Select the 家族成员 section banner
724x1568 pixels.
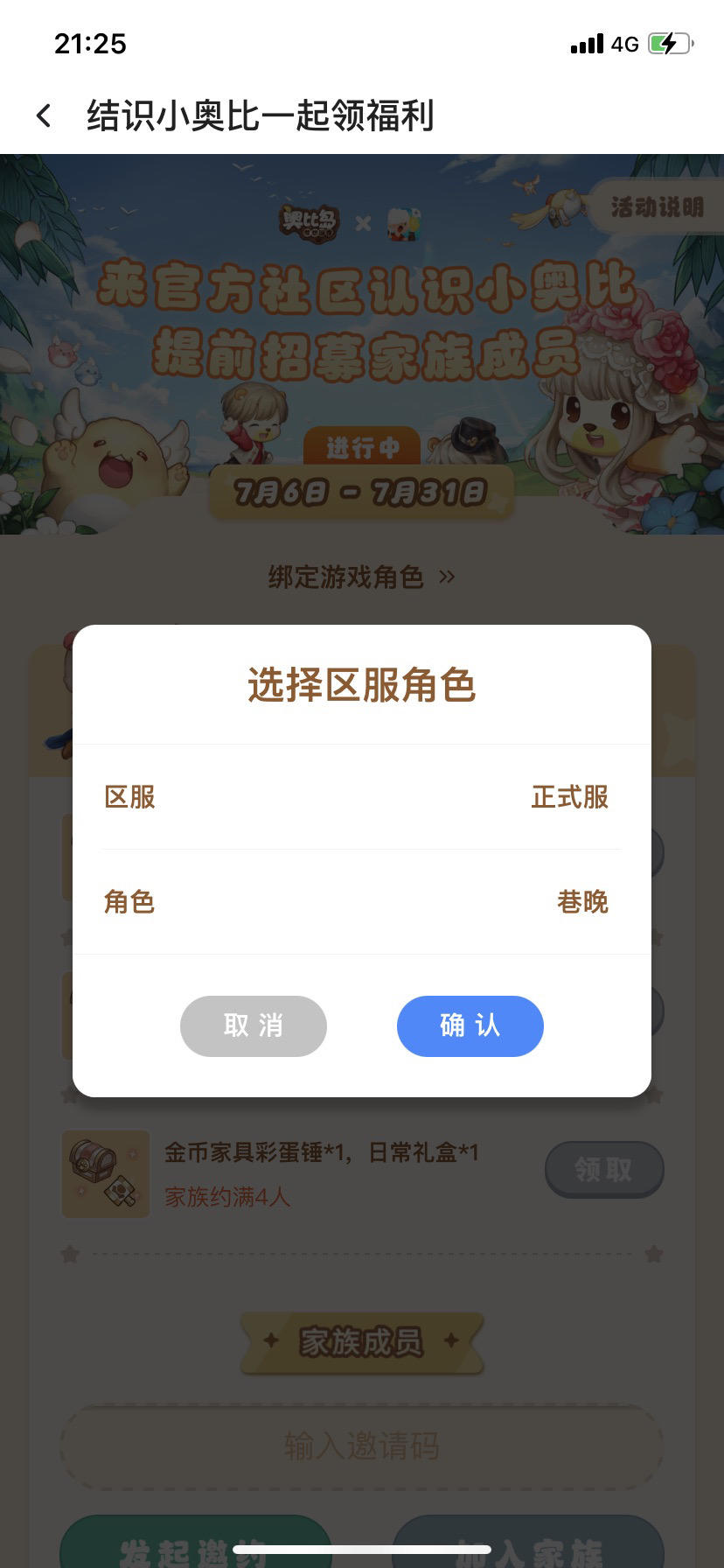pyautogui.click(x=361, y=1343)
